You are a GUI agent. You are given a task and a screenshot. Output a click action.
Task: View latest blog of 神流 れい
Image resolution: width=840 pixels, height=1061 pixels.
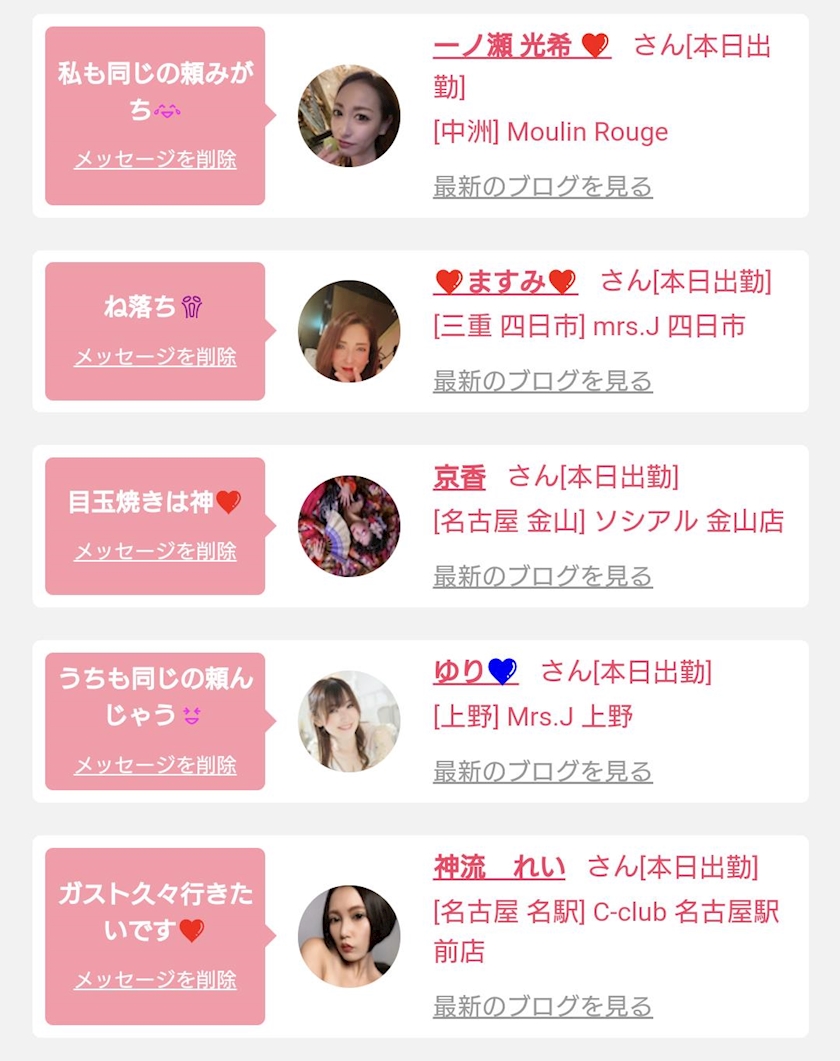click(543, 1007)
